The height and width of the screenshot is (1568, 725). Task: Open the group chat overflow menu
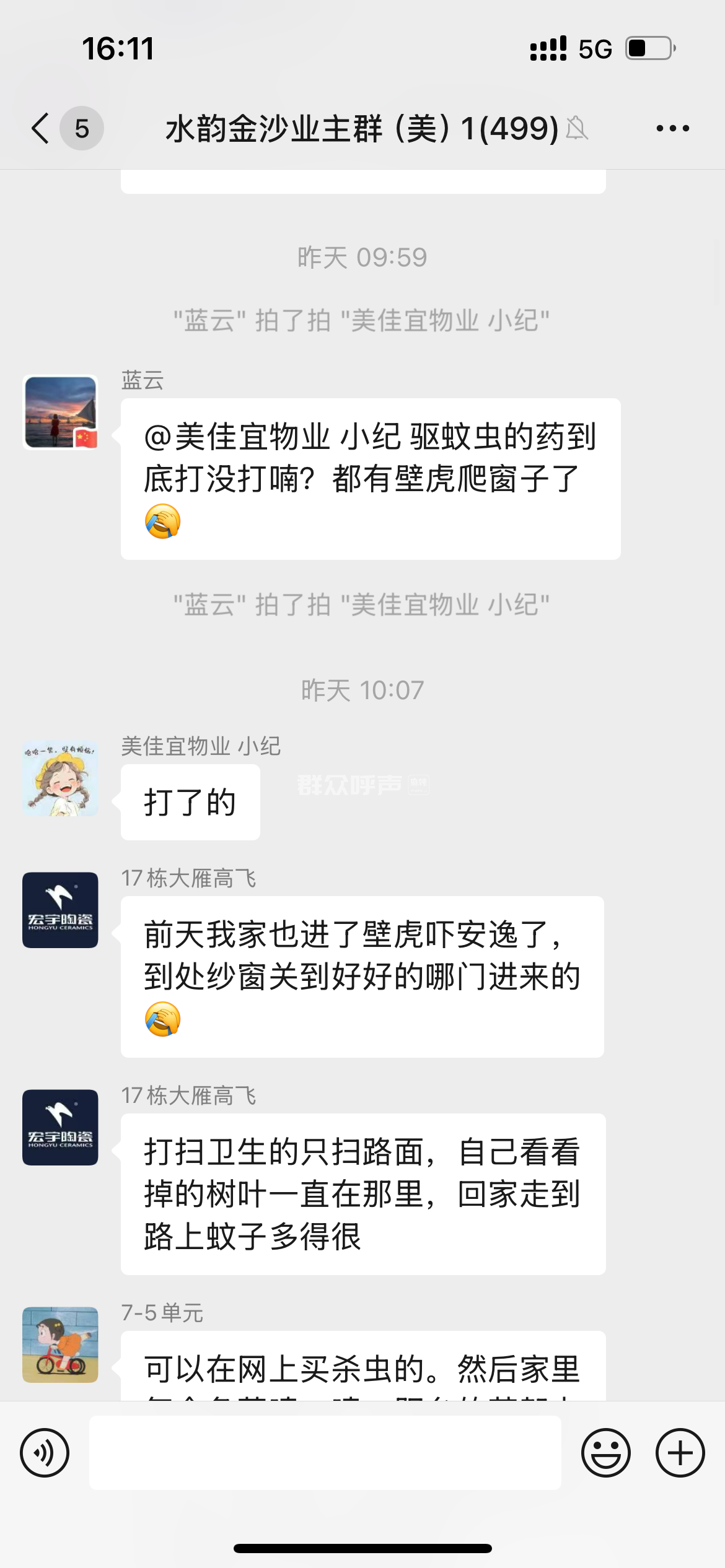click(672, 129)
